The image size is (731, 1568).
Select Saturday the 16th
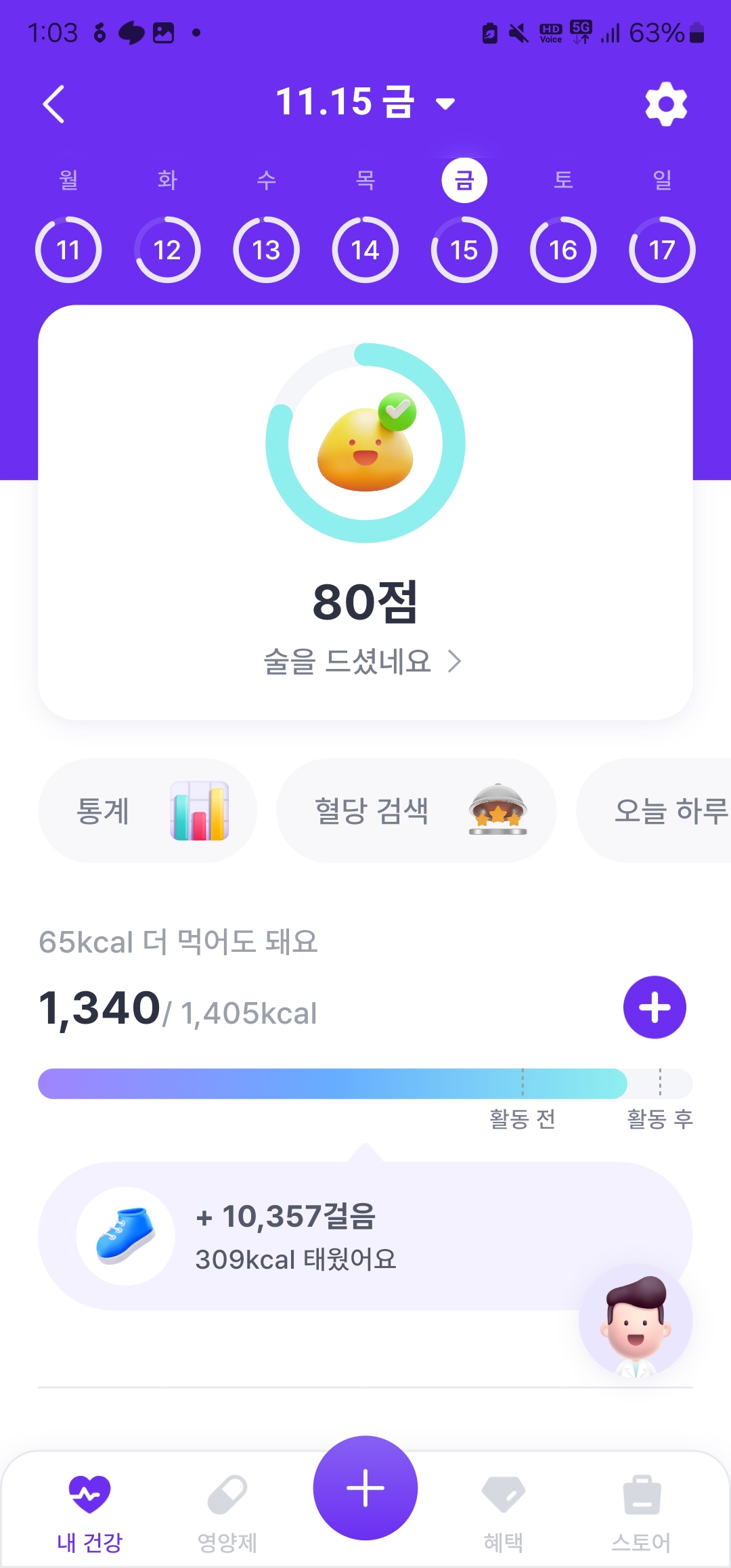point(563,250)
